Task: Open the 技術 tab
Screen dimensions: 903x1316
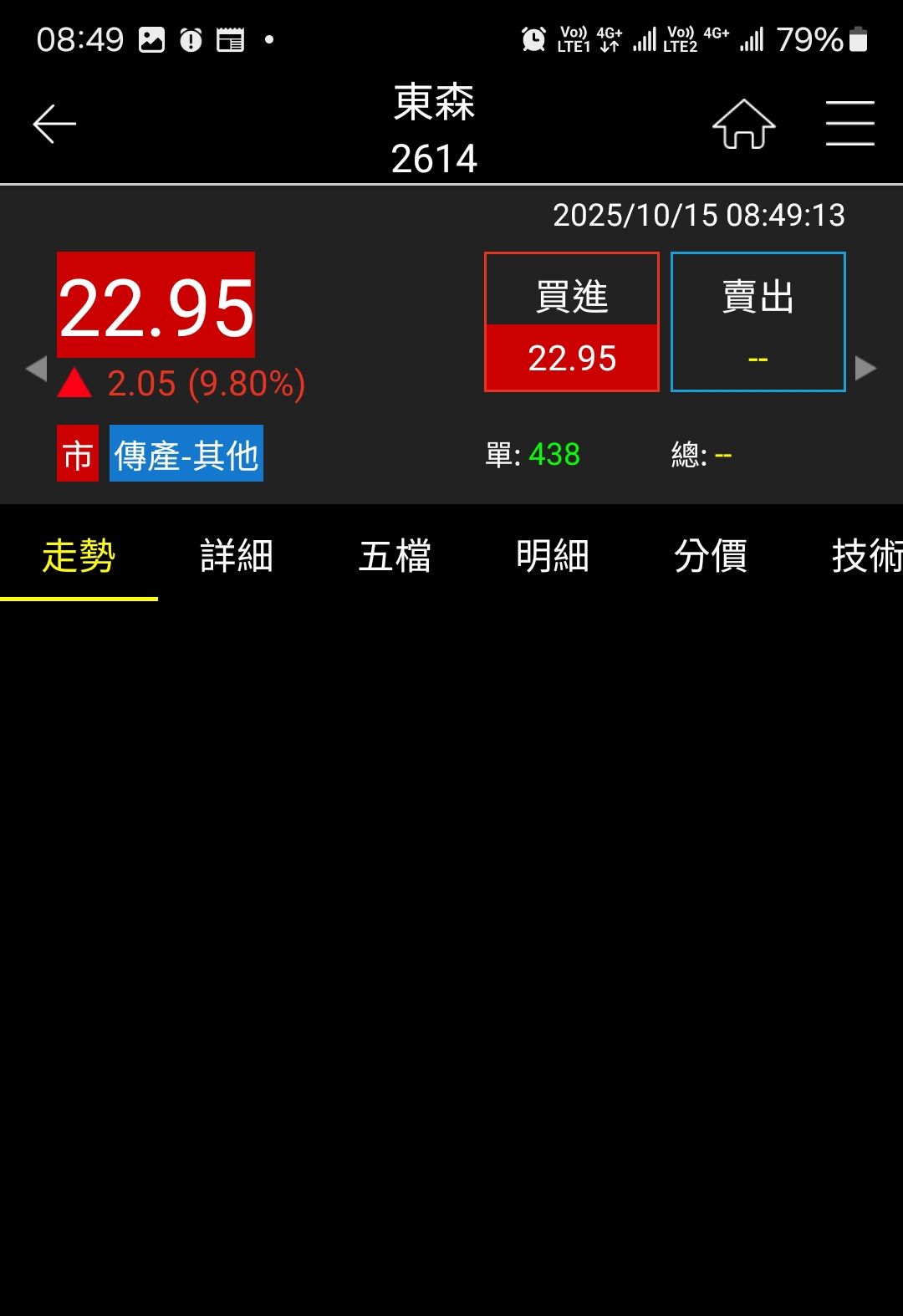Action: [x=867, y=556]
